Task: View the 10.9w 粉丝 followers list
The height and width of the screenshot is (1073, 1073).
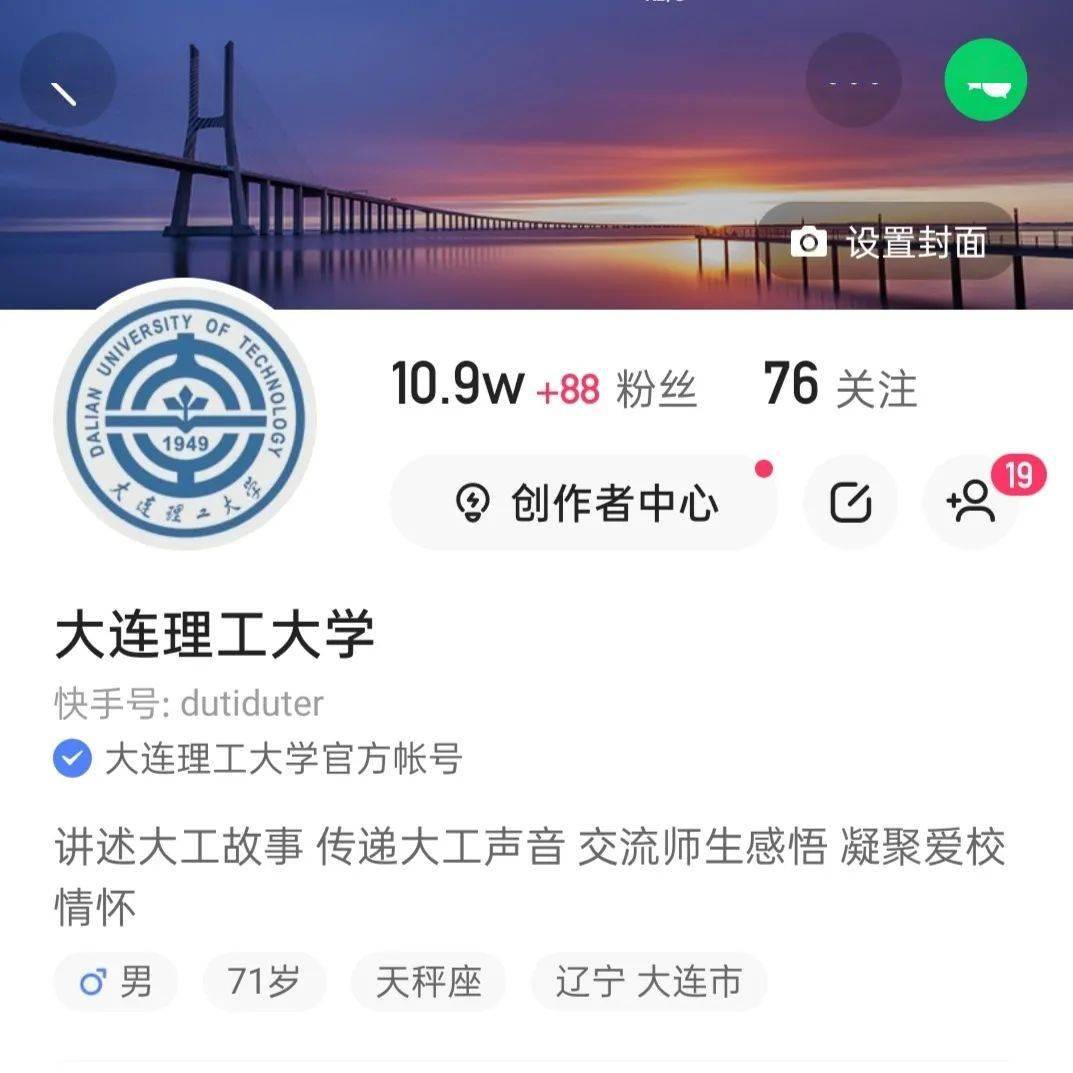Action: (543, 387)
